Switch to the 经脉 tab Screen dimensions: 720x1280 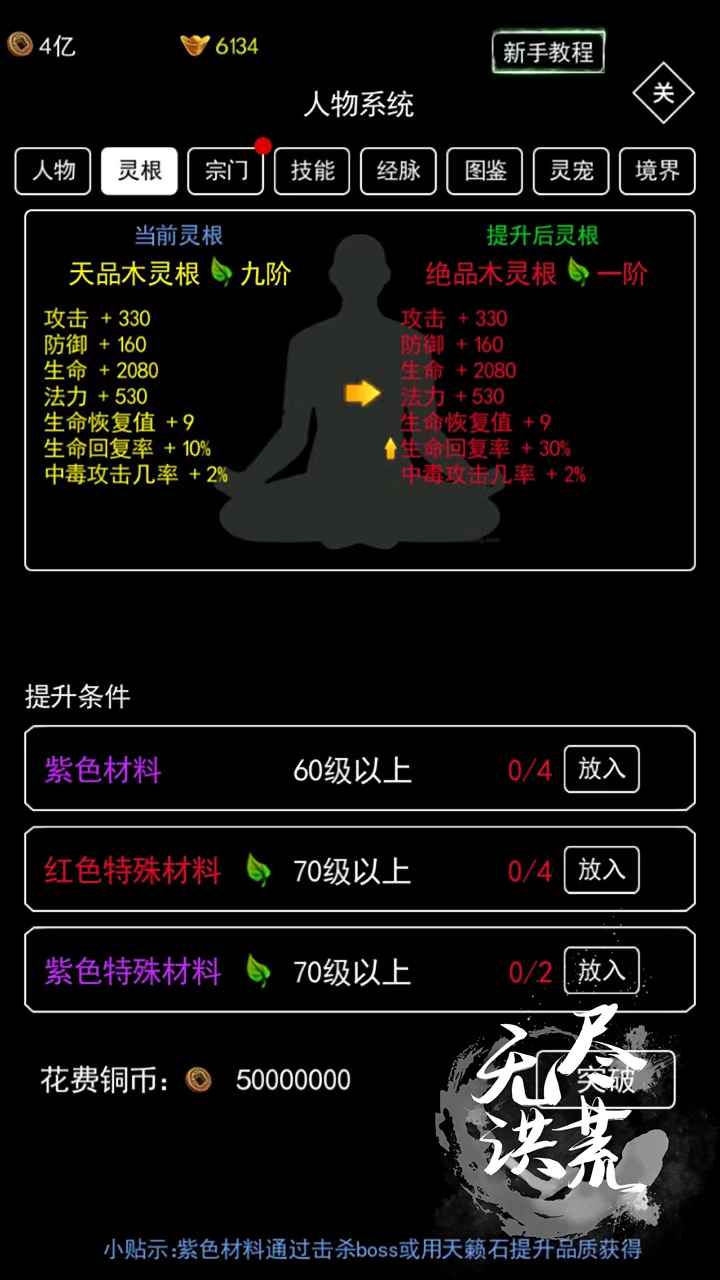coord(398,171)
